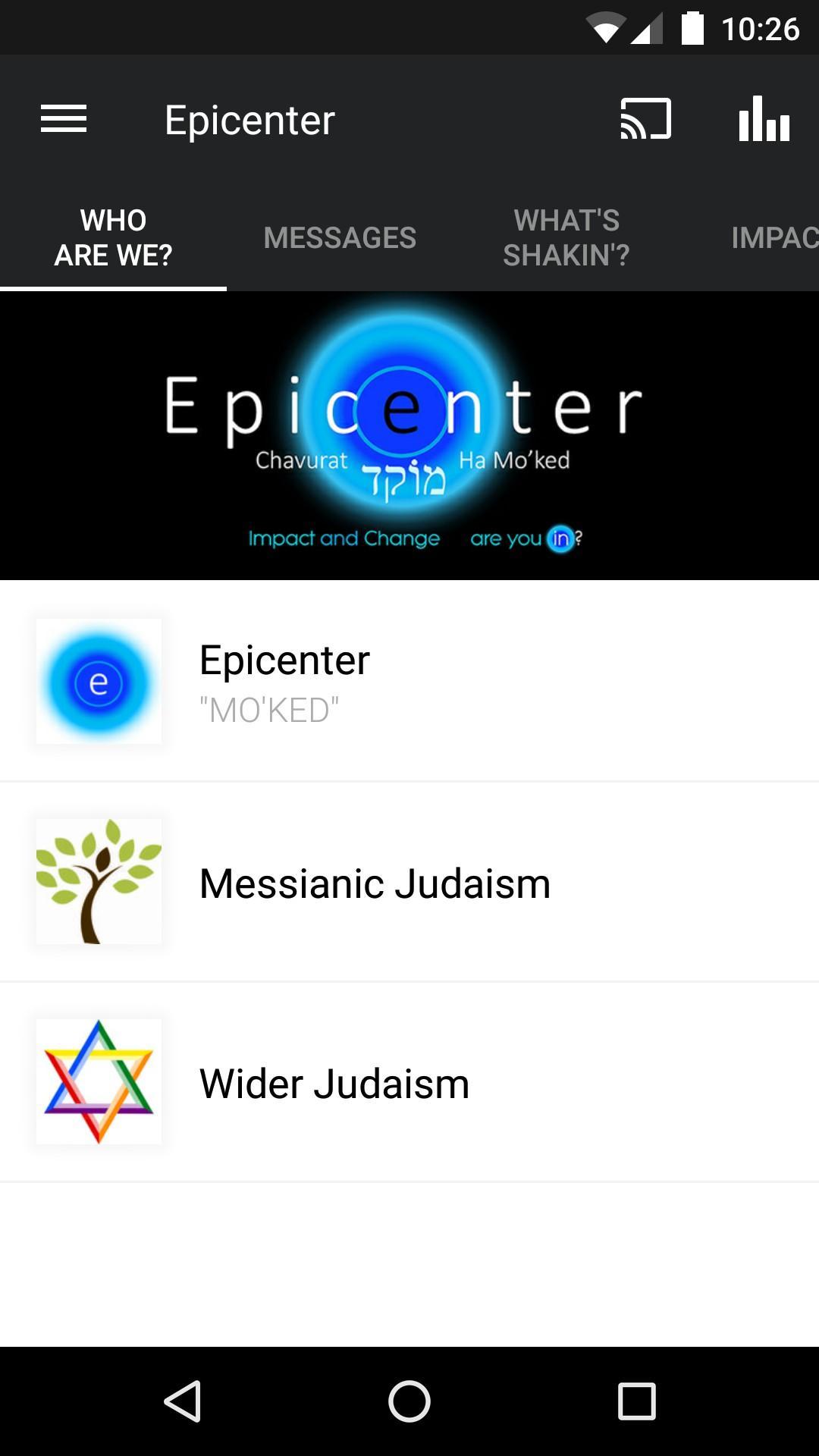Open the Epicenter "MO'KED" list entry
The image size is (819, 1456).
click(409, 681)
